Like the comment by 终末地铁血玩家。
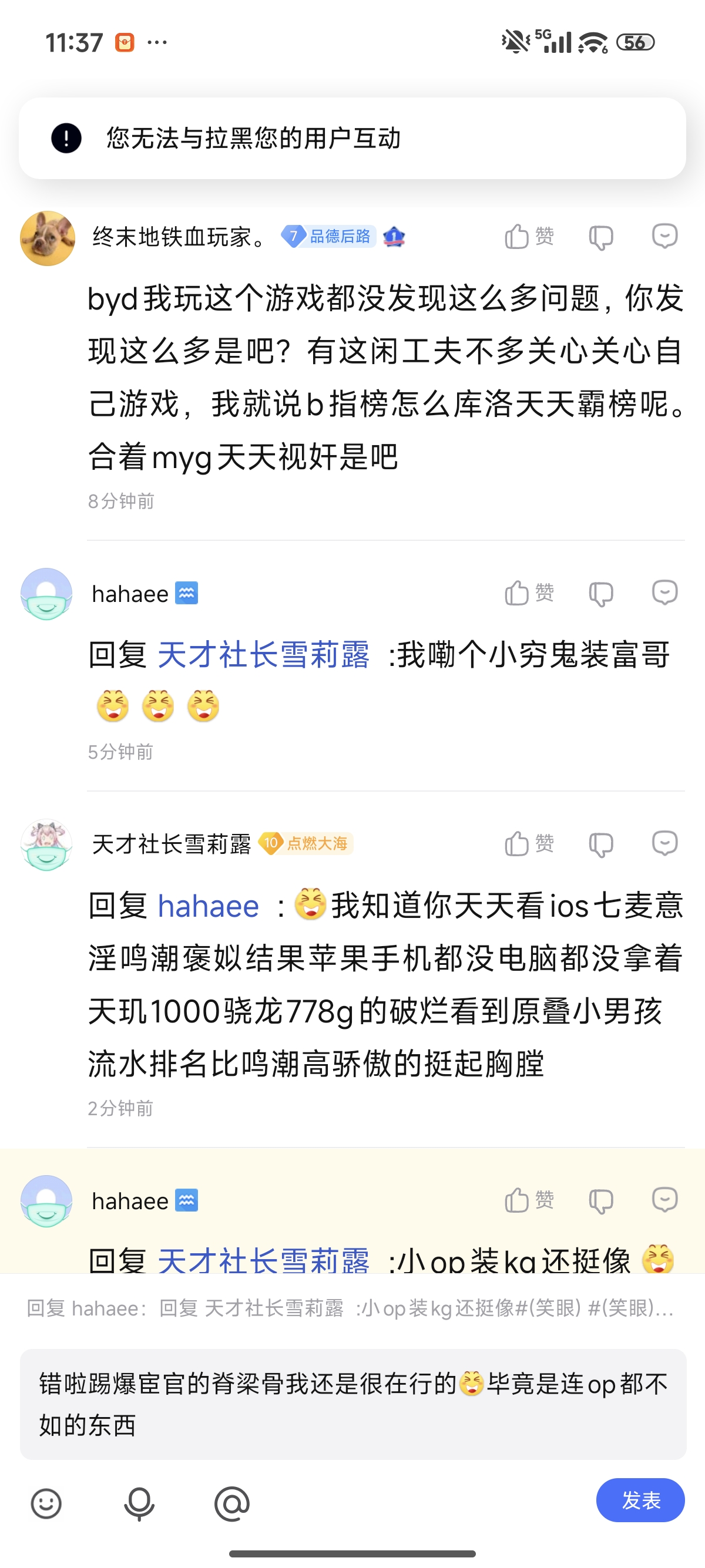Screen dimensions: 705x1568 pos(528,236)
